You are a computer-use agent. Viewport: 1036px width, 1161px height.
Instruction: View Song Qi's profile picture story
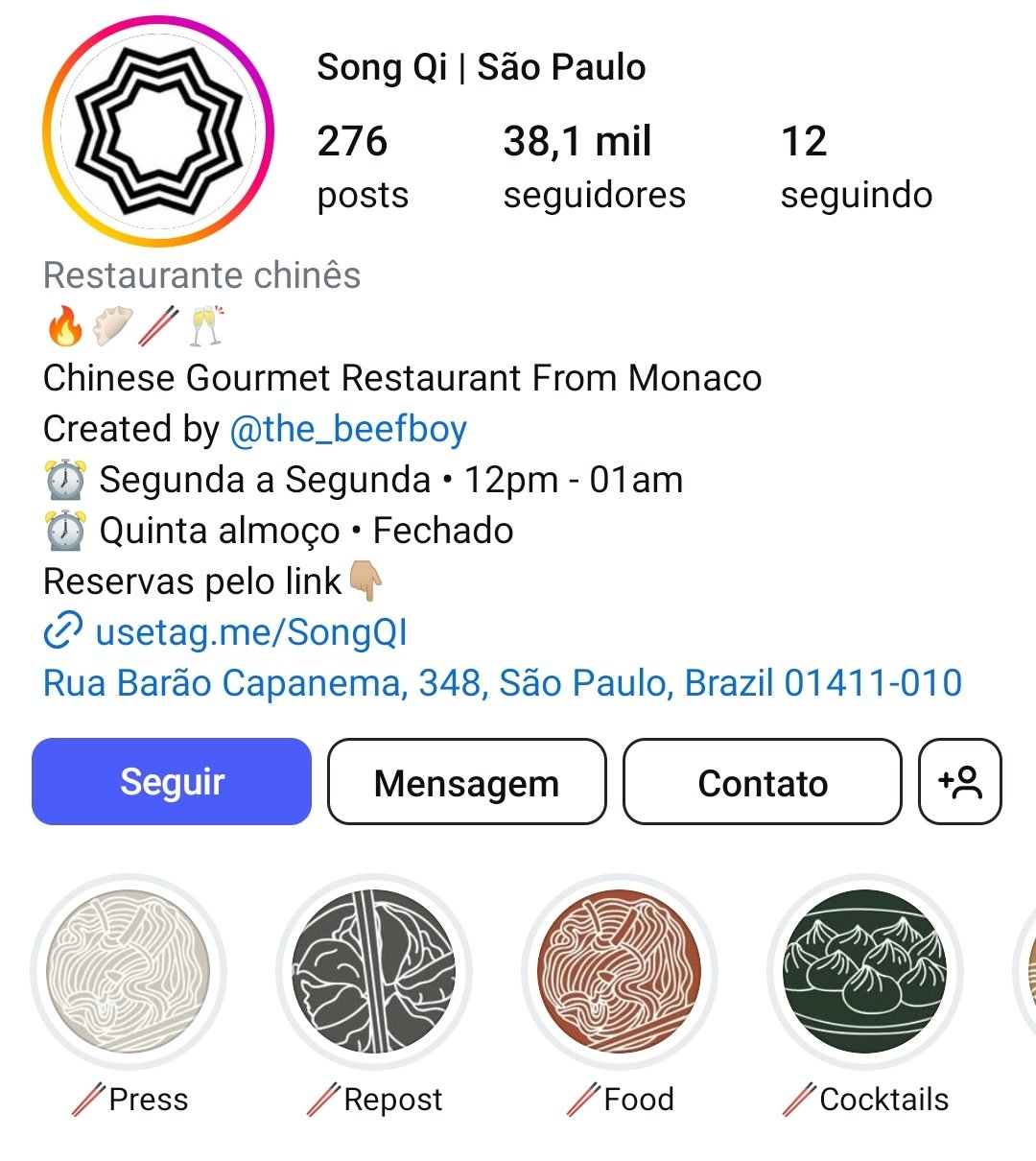tap(158, 130)
